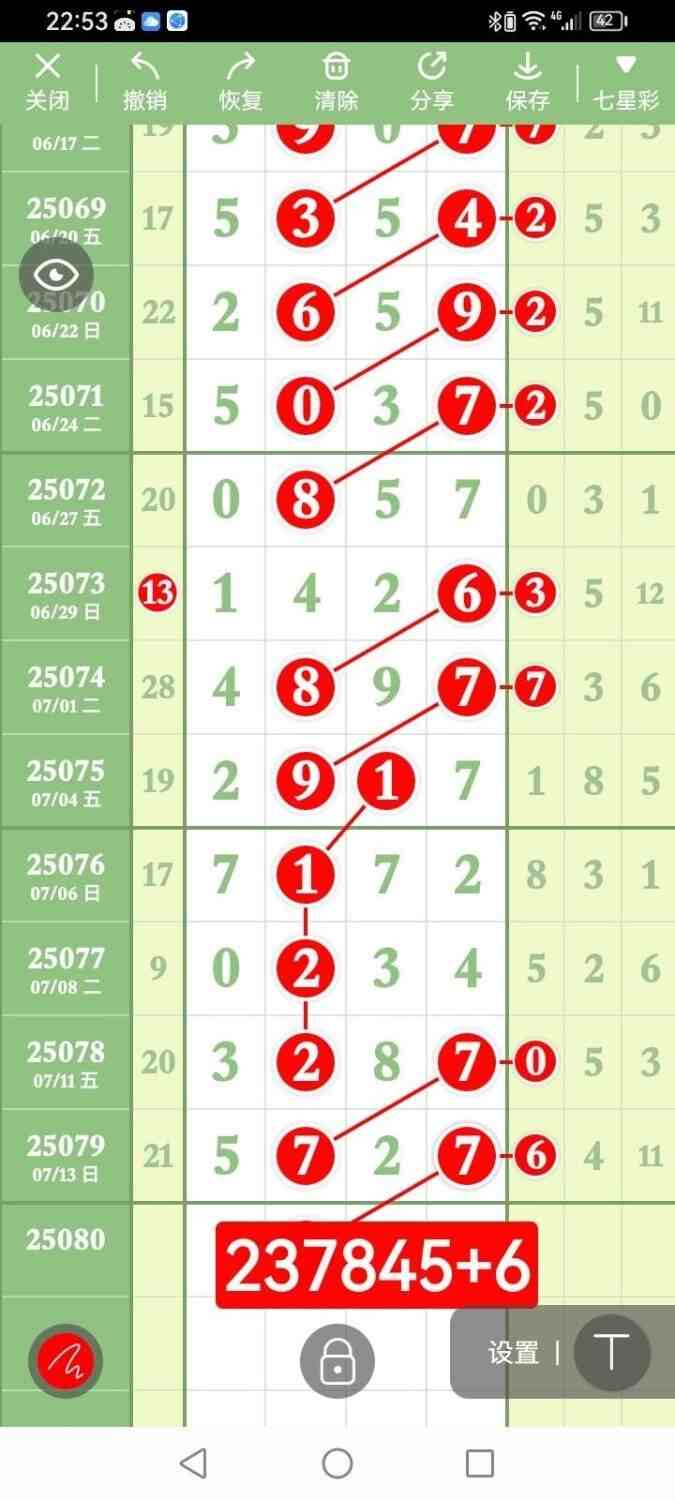Select the red freehand draw tool

65,1360
